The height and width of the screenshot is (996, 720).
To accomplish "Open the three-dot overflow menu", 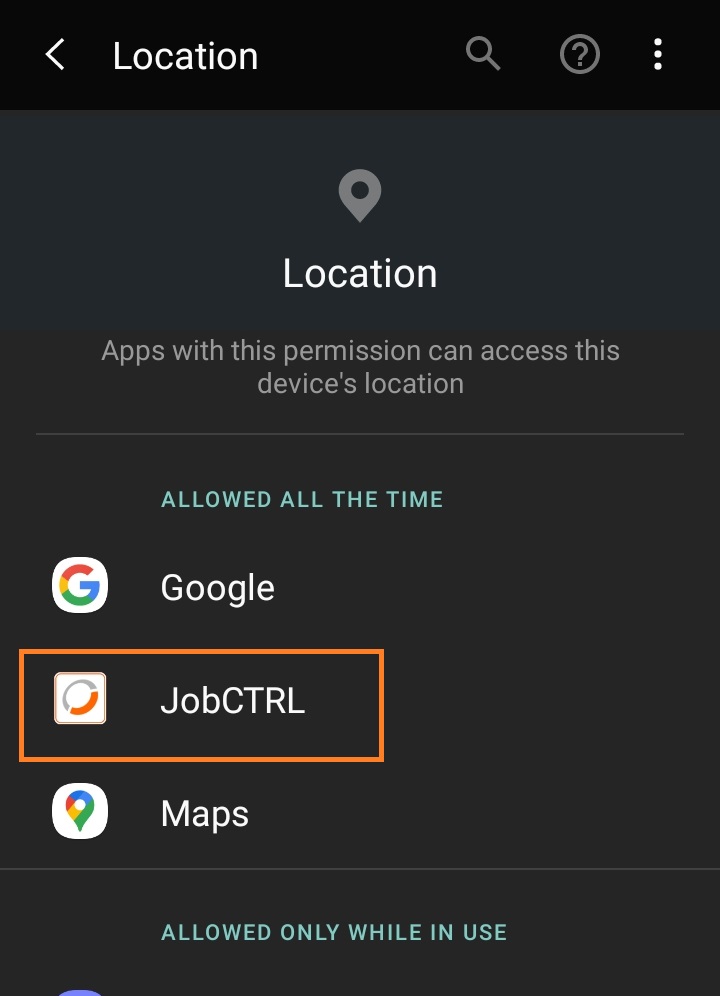I will [x=657, y=56].
